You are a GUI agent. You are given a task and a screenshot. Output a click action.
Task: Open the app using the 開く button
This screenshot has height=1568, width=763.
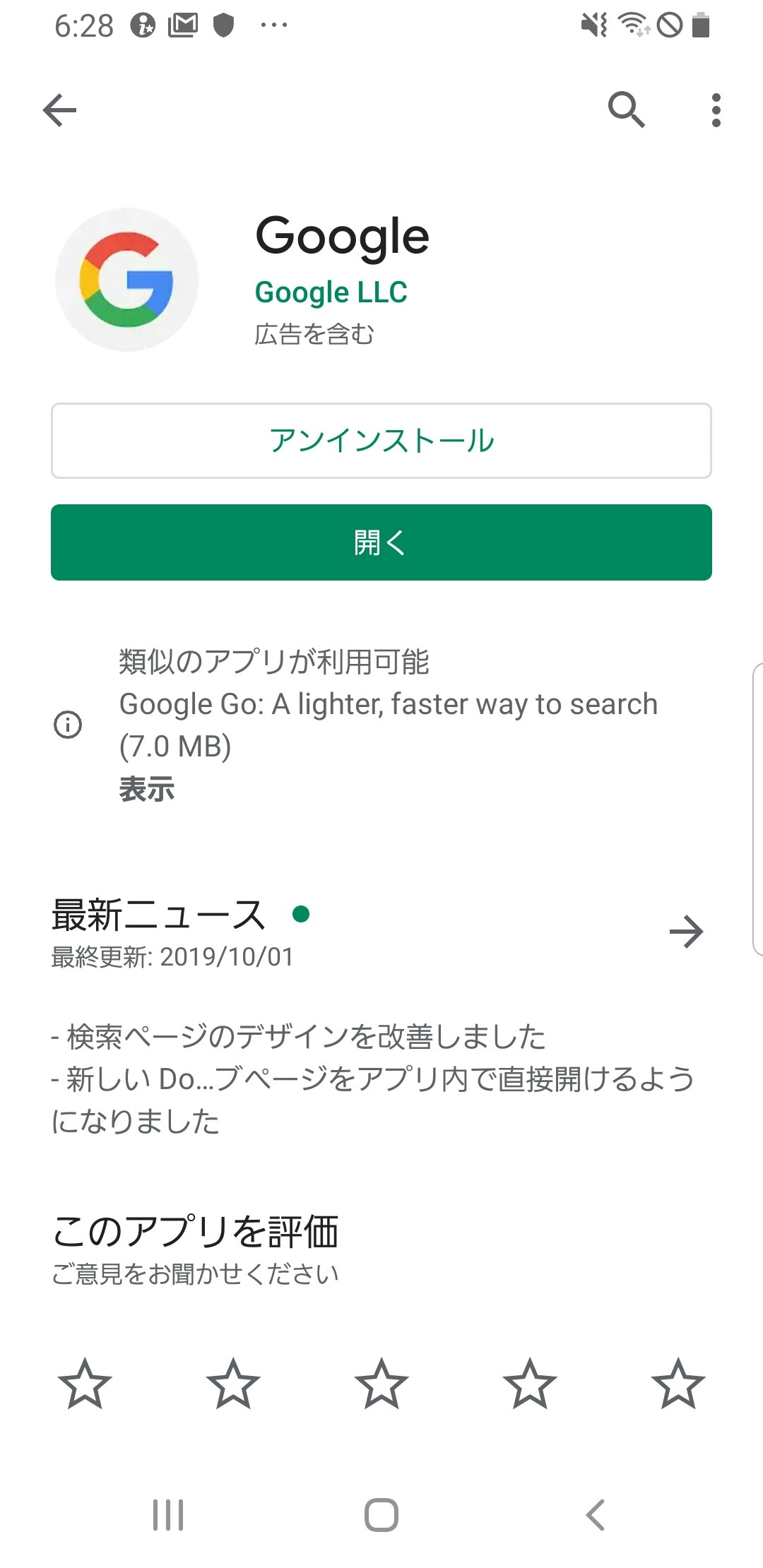(381, 542)
